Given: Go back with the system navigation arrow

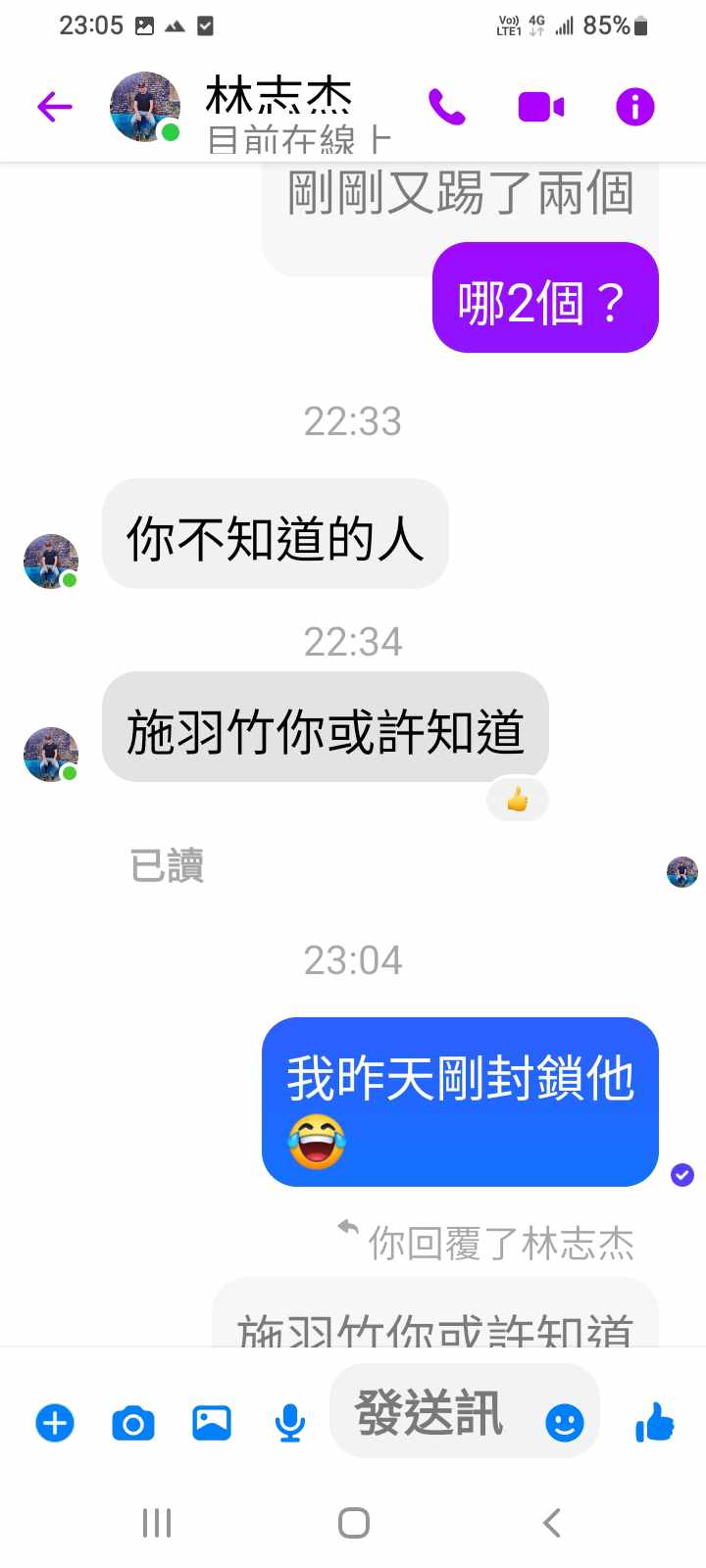Looking at the screenshot, I should point(551,1522).
